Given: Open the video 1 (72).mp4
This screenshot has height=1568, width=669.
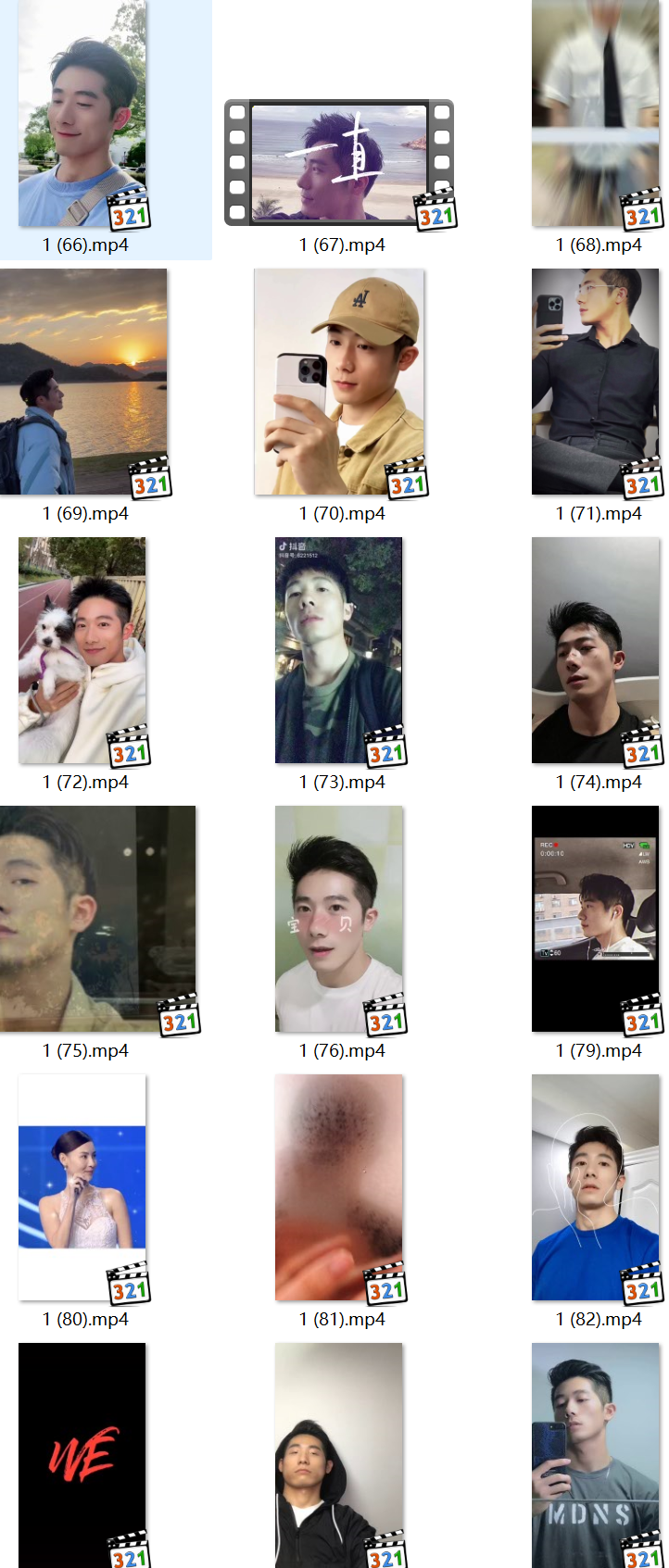Looking at the screenshot, I should [82, 650].
